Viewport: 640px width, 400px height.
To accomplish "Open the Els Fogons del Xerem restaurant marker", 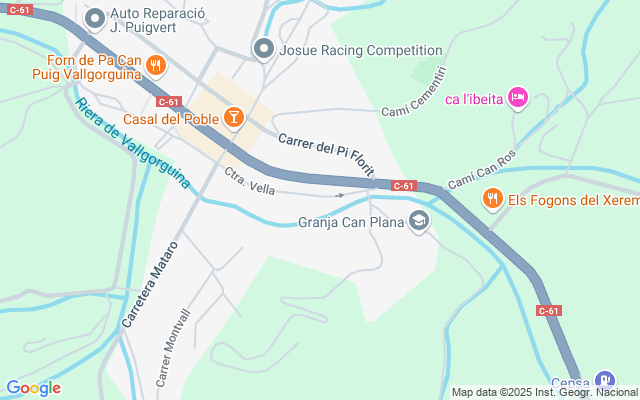I will click(492, 199).
